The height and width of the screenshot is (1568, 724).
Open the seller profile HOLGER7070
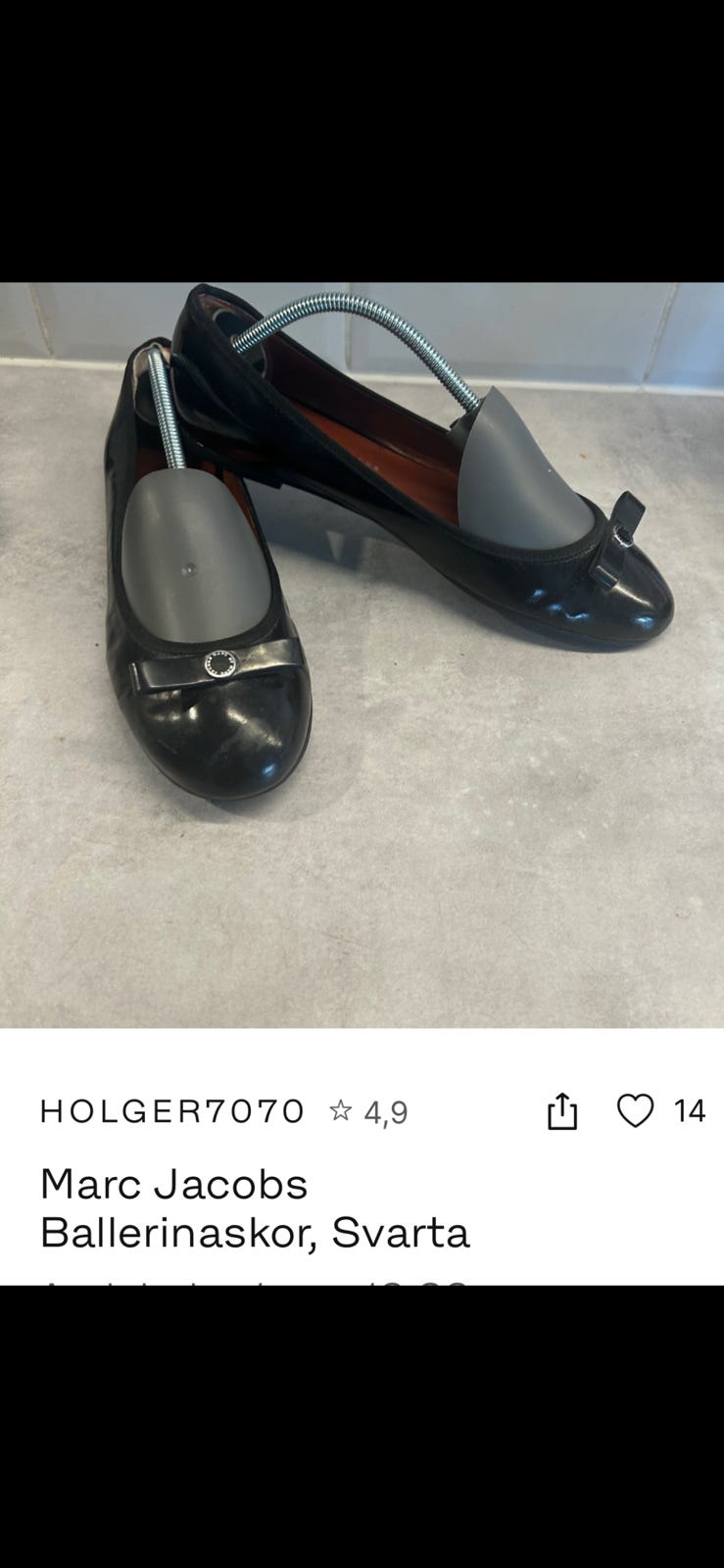coord(173,1112)
